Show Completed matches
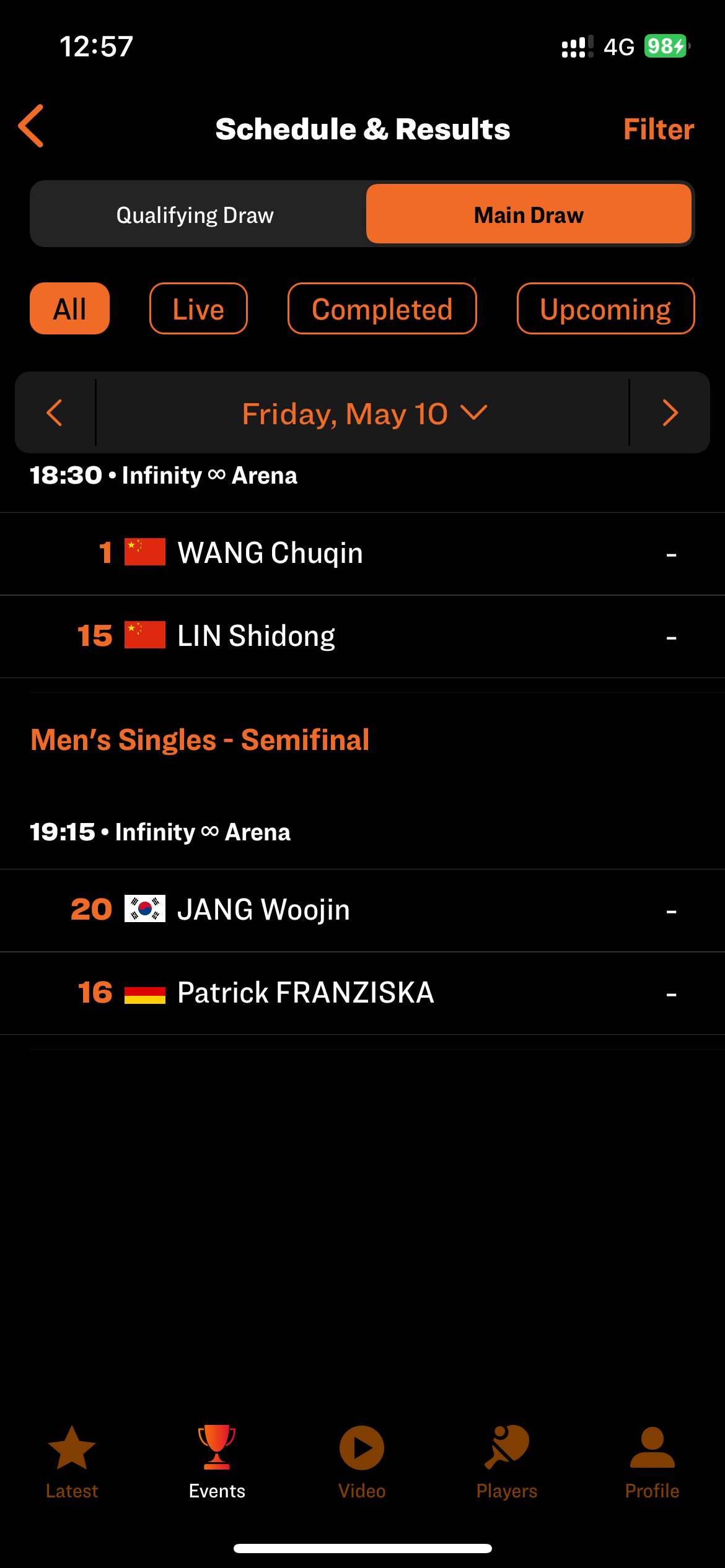 point(382,308)
